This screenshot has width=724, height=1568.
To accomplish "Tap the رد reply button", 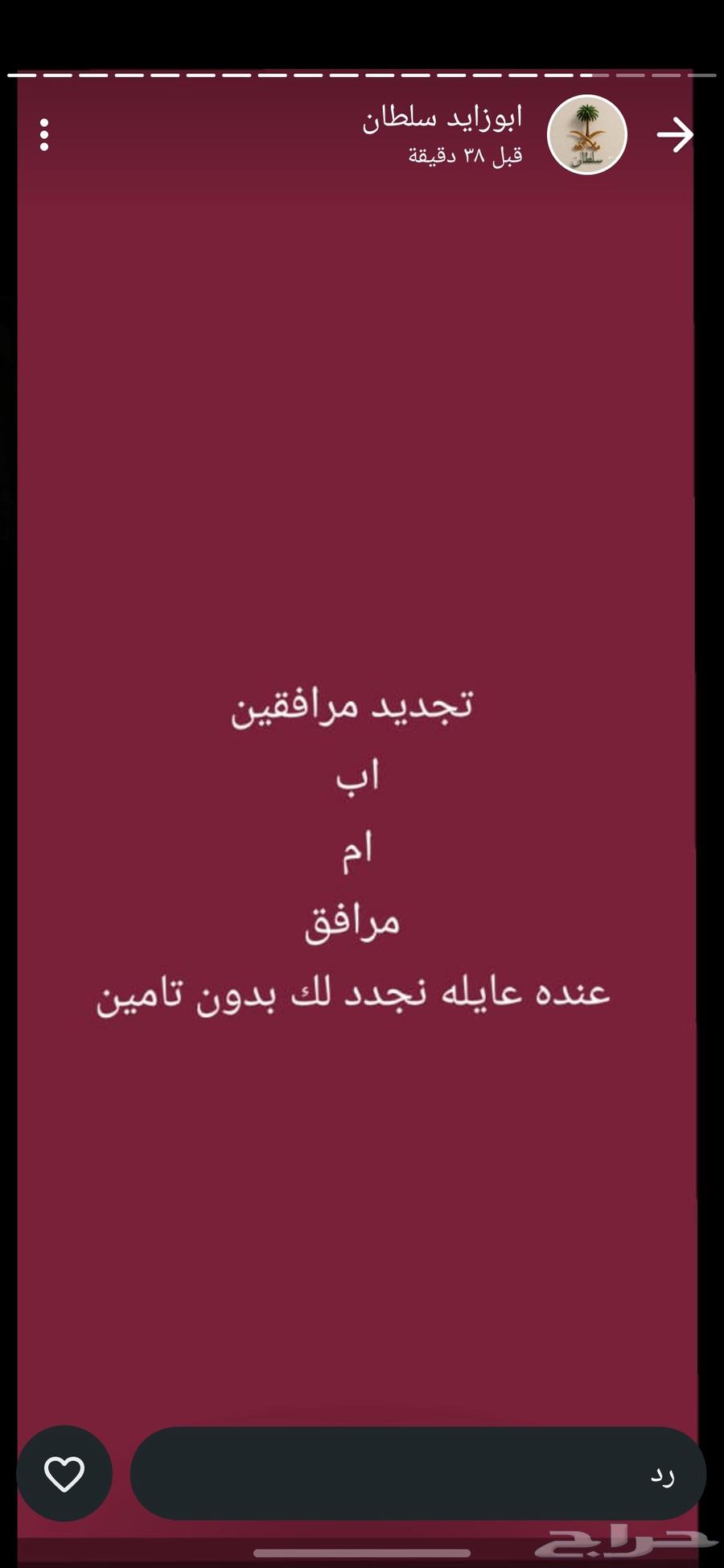I will 664,1474.
